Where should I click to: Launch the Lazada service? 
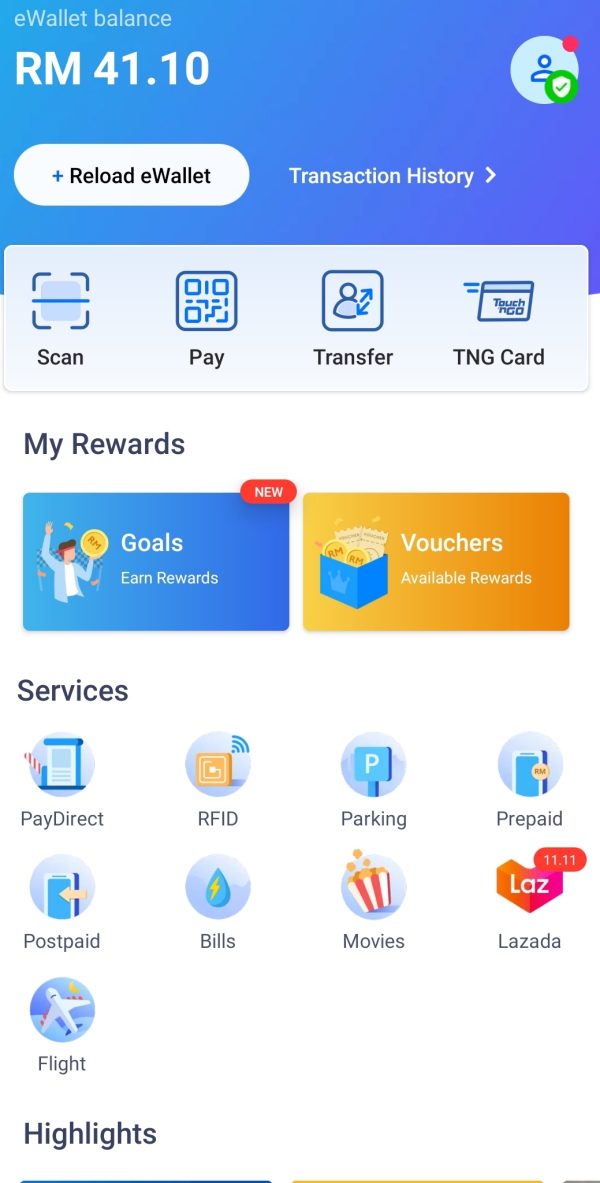529,902
